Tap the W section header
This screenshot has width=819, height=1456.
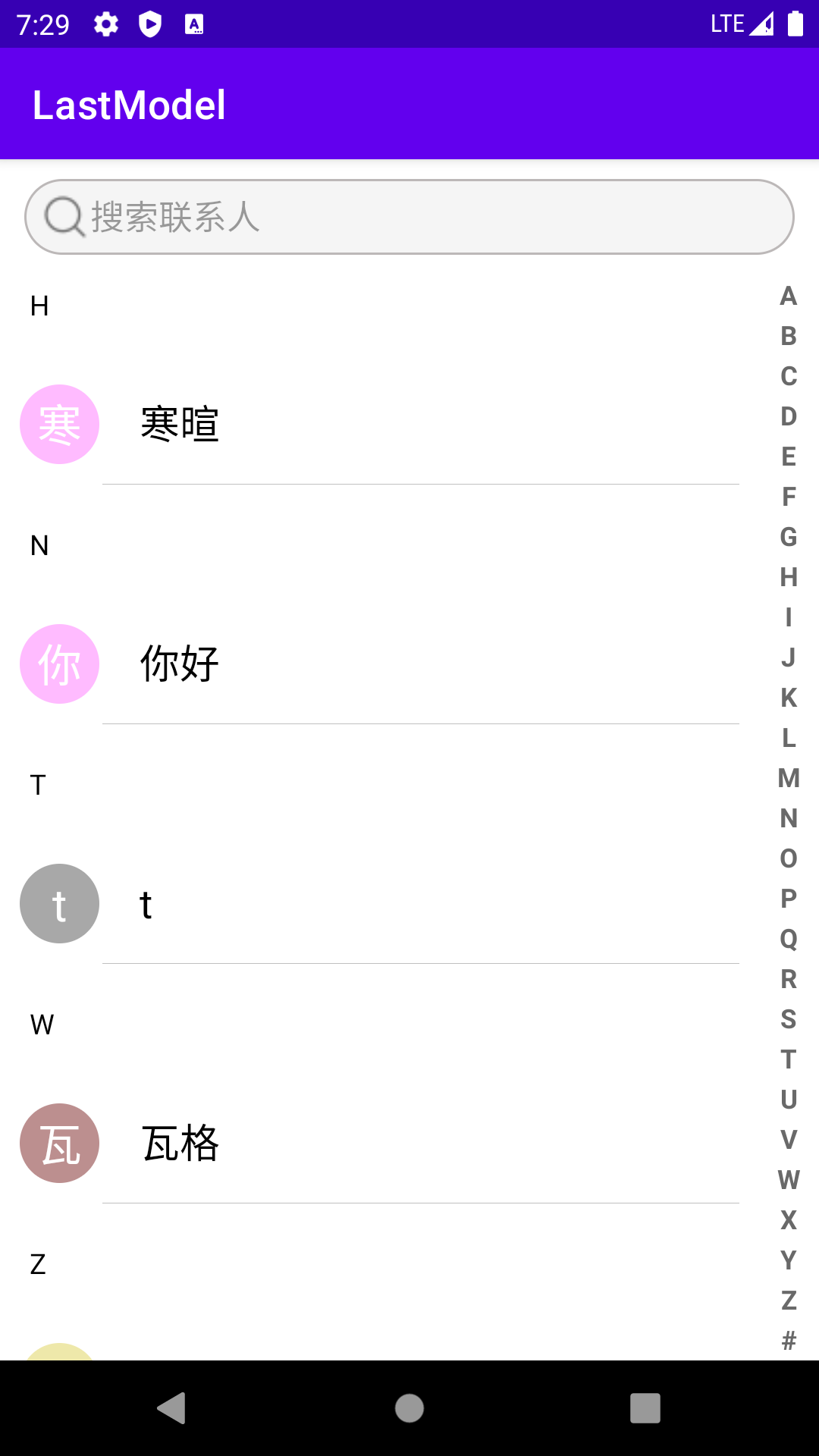pos(42,1024)
